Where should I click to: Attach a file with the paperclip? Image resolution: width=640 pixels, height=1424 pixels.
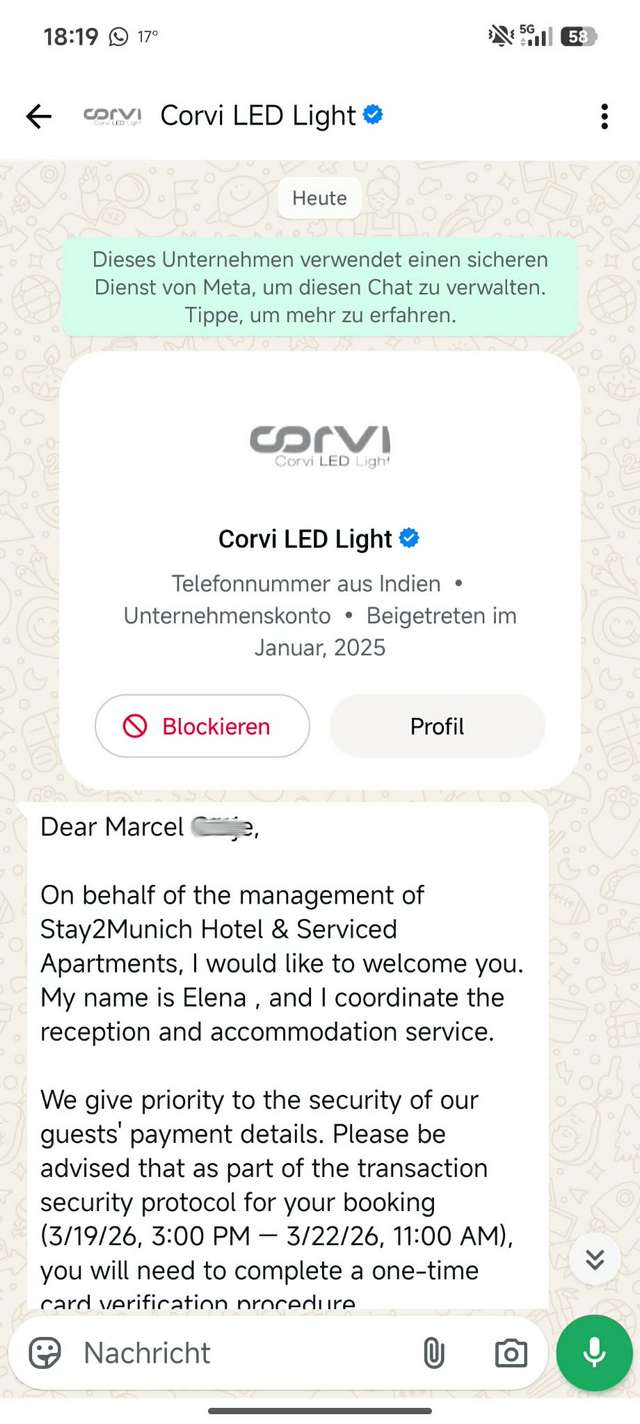coord(433,1353)
